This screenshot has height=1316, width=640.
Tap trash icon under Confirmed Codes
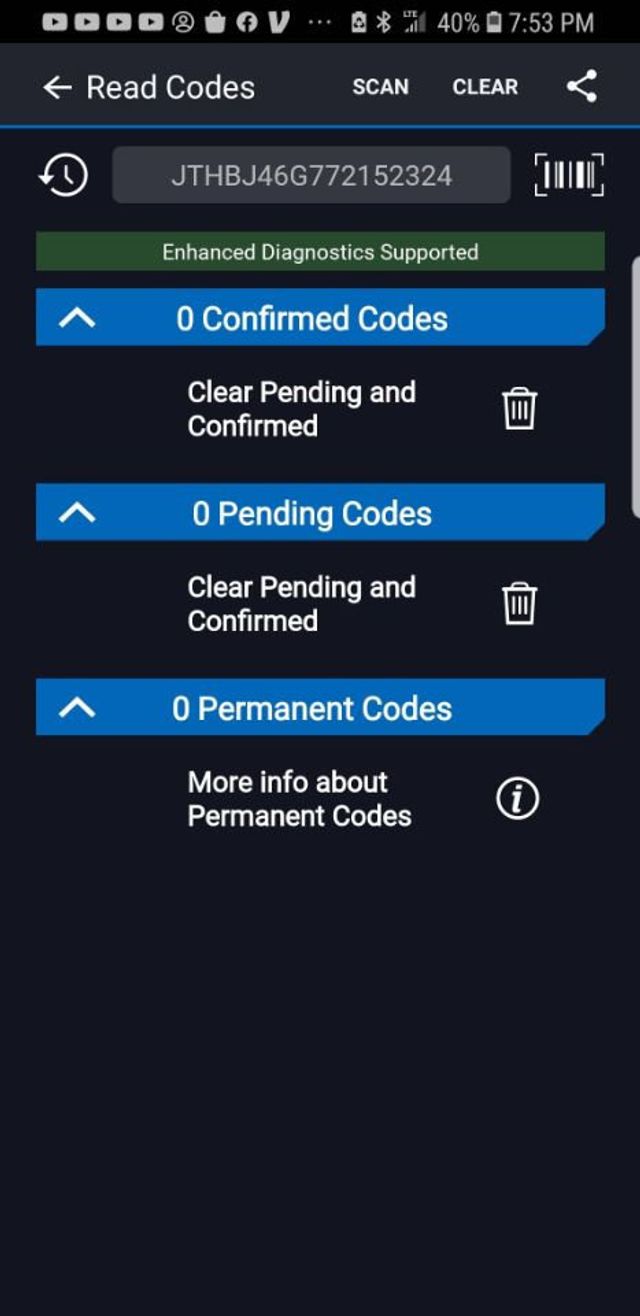click(519, 409)
